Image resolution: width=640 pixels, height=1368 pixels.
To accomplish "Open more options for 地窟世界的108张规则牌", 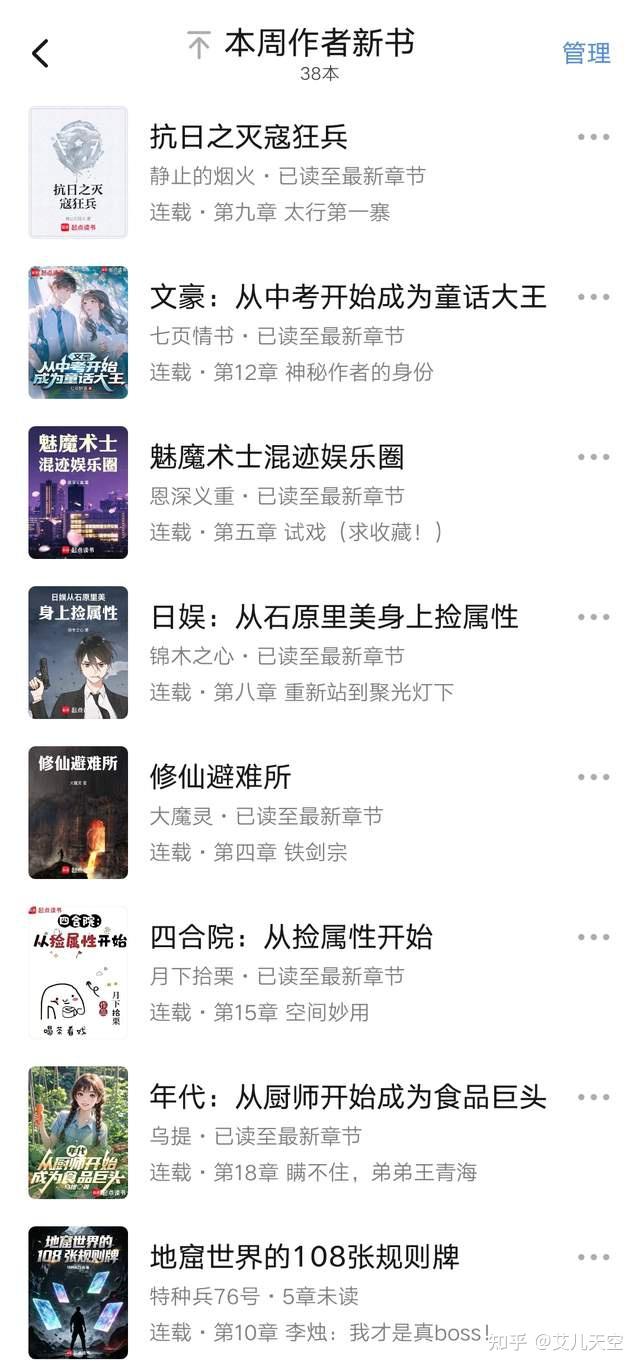I will [593, 1257].
